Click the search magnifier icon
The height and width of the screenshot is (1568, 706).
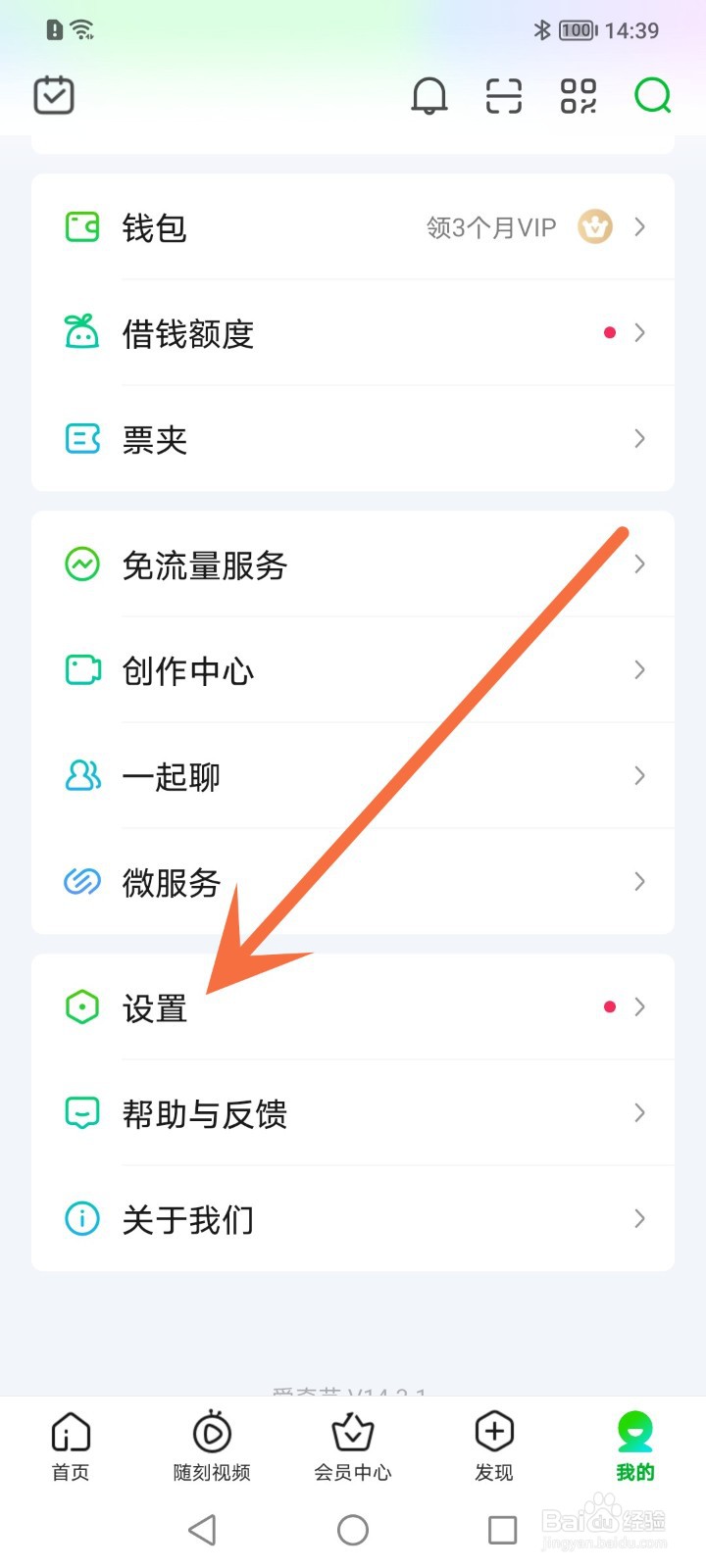click(651, 95)
